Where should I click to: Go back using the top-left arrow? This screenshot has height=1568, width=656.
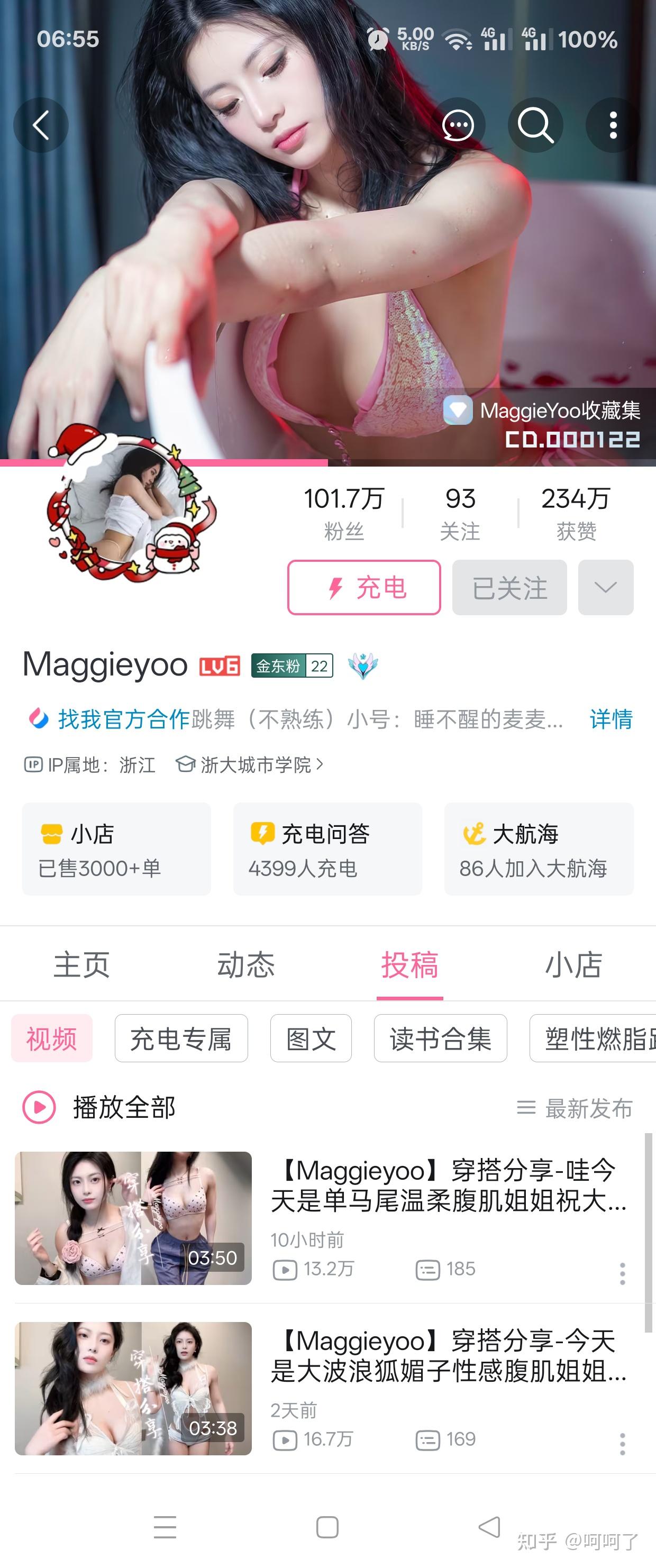pos(41,125)
